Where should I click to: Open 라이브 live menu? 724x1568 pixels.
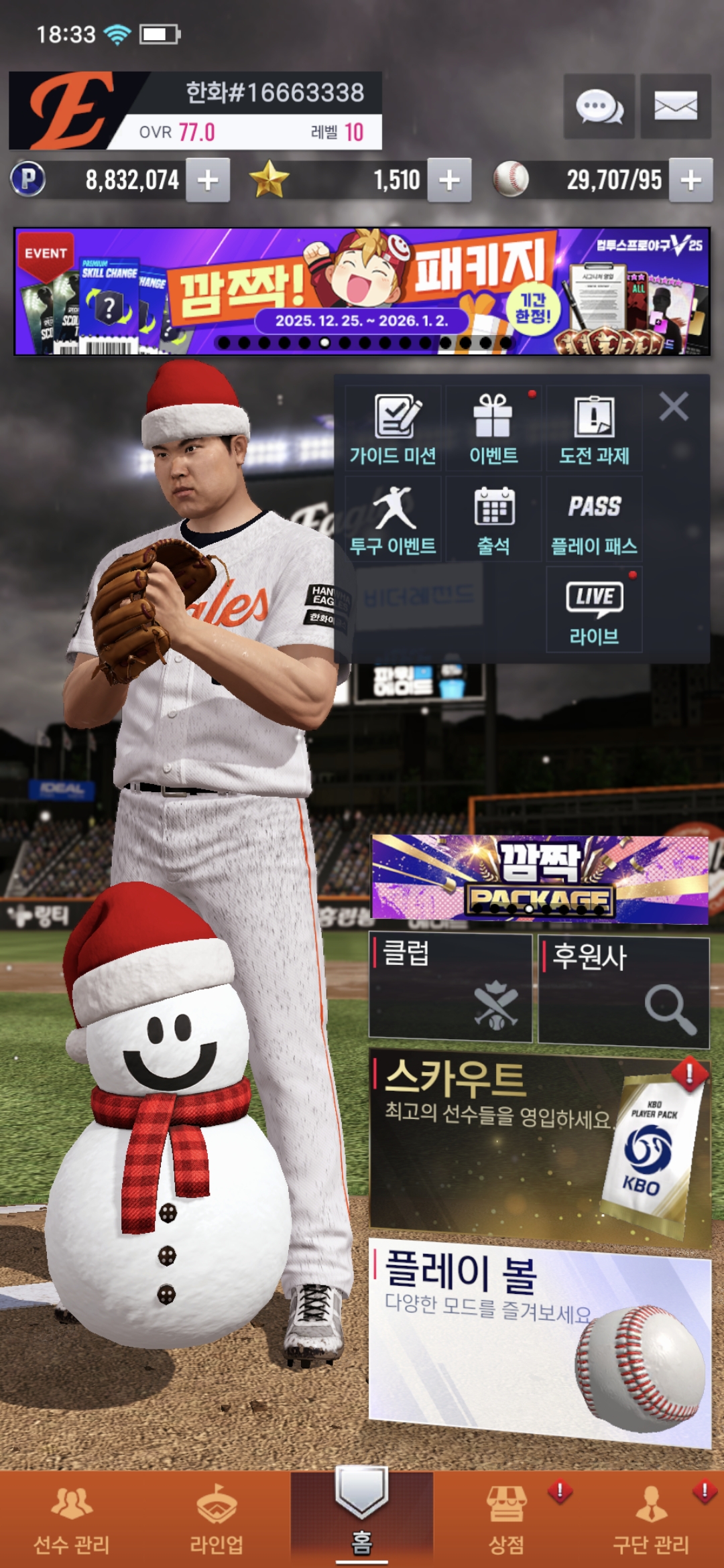(594, 610)
